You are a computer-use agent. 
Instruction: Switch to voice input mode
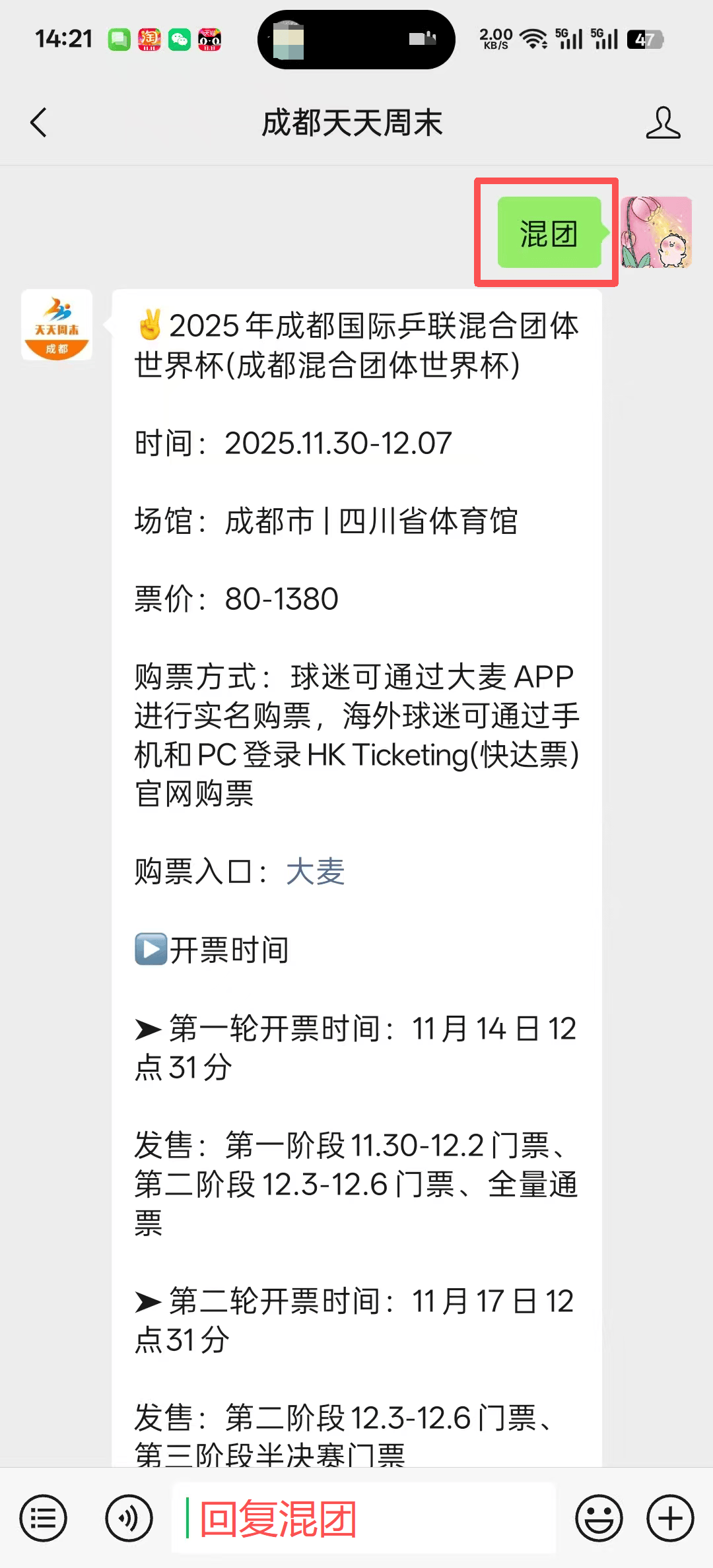[x=129, y=1519]
